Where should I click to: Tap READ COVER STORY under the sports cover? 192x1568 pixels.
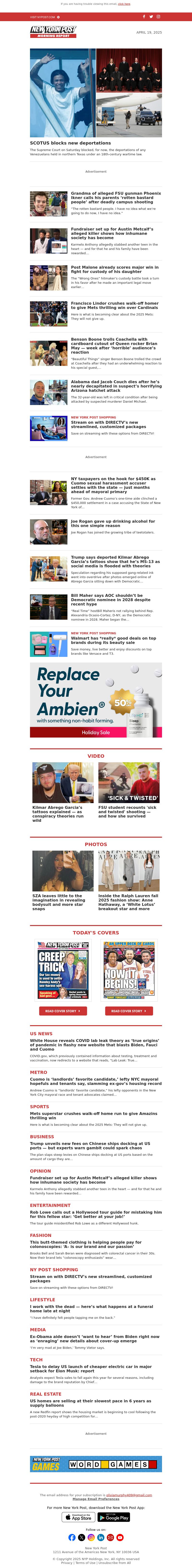click(129, 1011)
